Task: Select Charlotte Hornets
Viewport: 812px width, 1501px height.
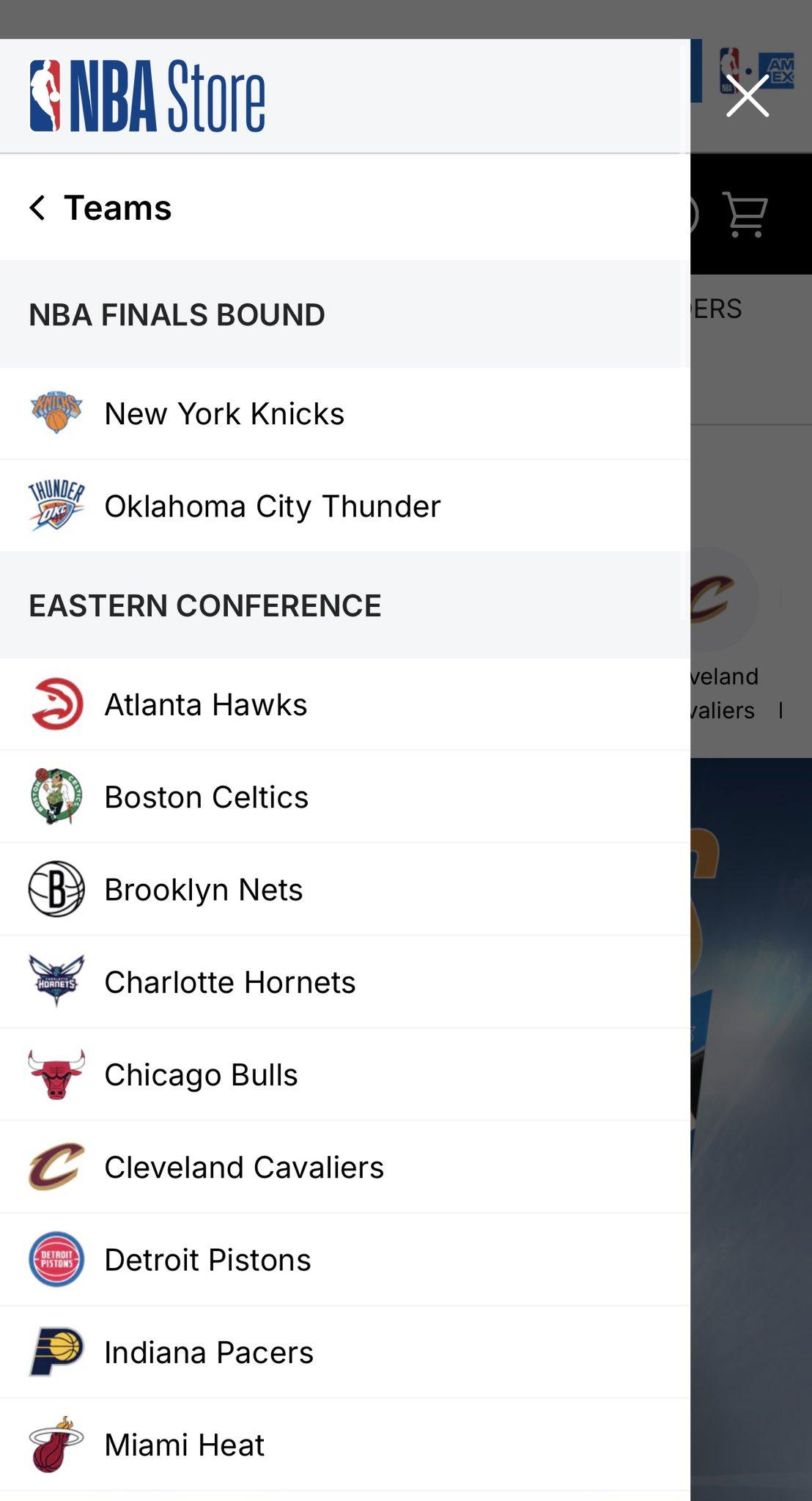Action: click(x=345, y=982)
